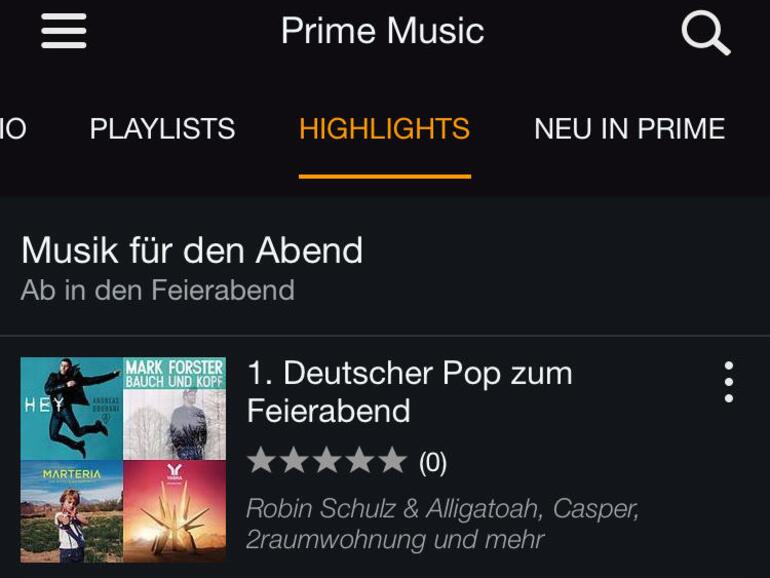Open the Deutscher Pop zum Feierabend playlist
770x578 pixels.
tap(409, 391)
